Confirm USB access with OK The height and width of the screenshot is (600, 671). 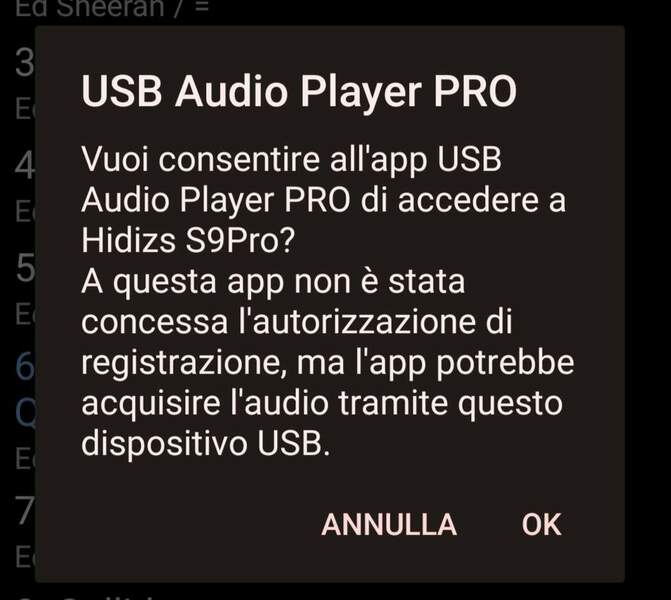point(542,524)
